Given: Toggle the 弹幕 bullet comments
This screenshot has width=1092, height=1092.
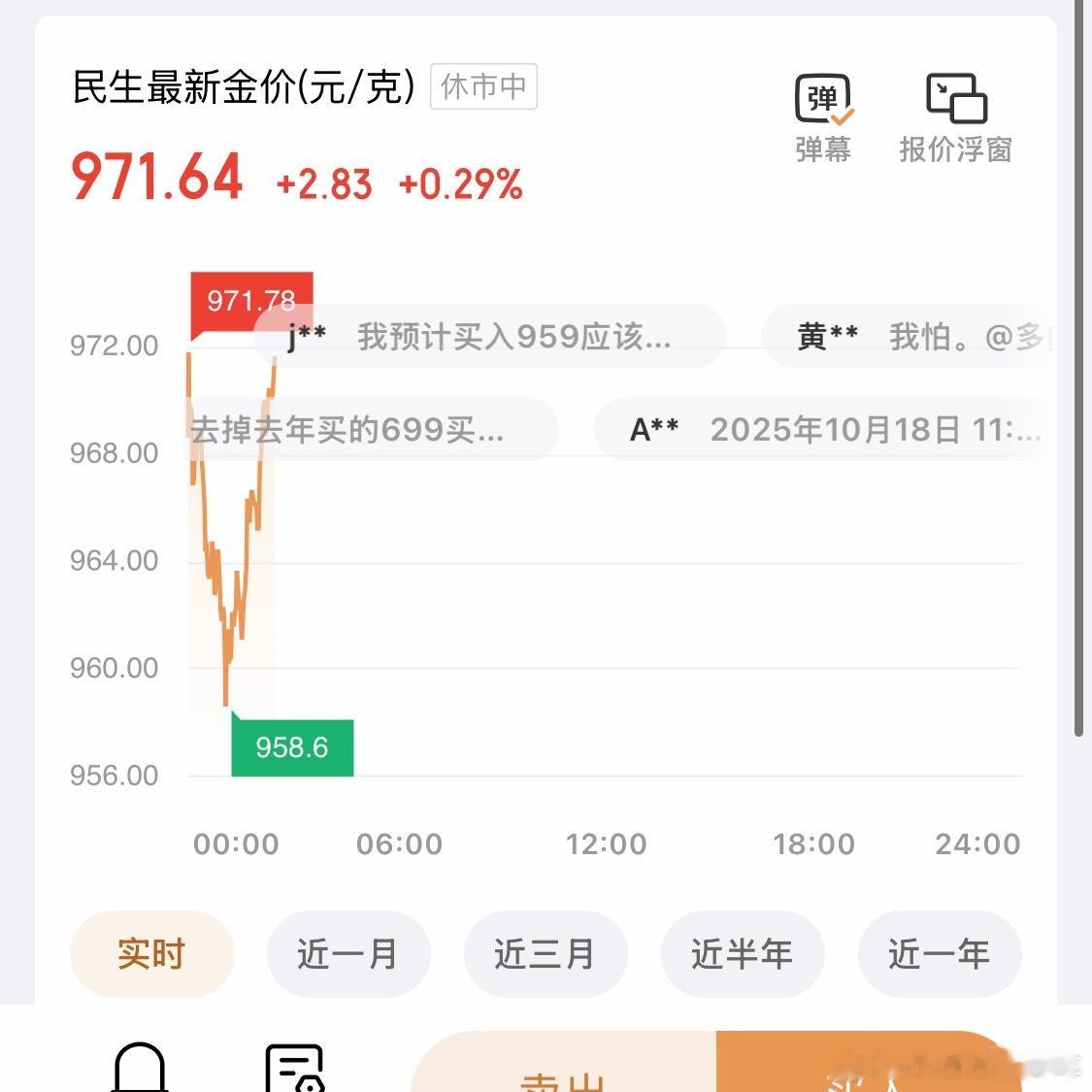Looking at the screenshot, I should pyautogui.click(x=823, y=118).
